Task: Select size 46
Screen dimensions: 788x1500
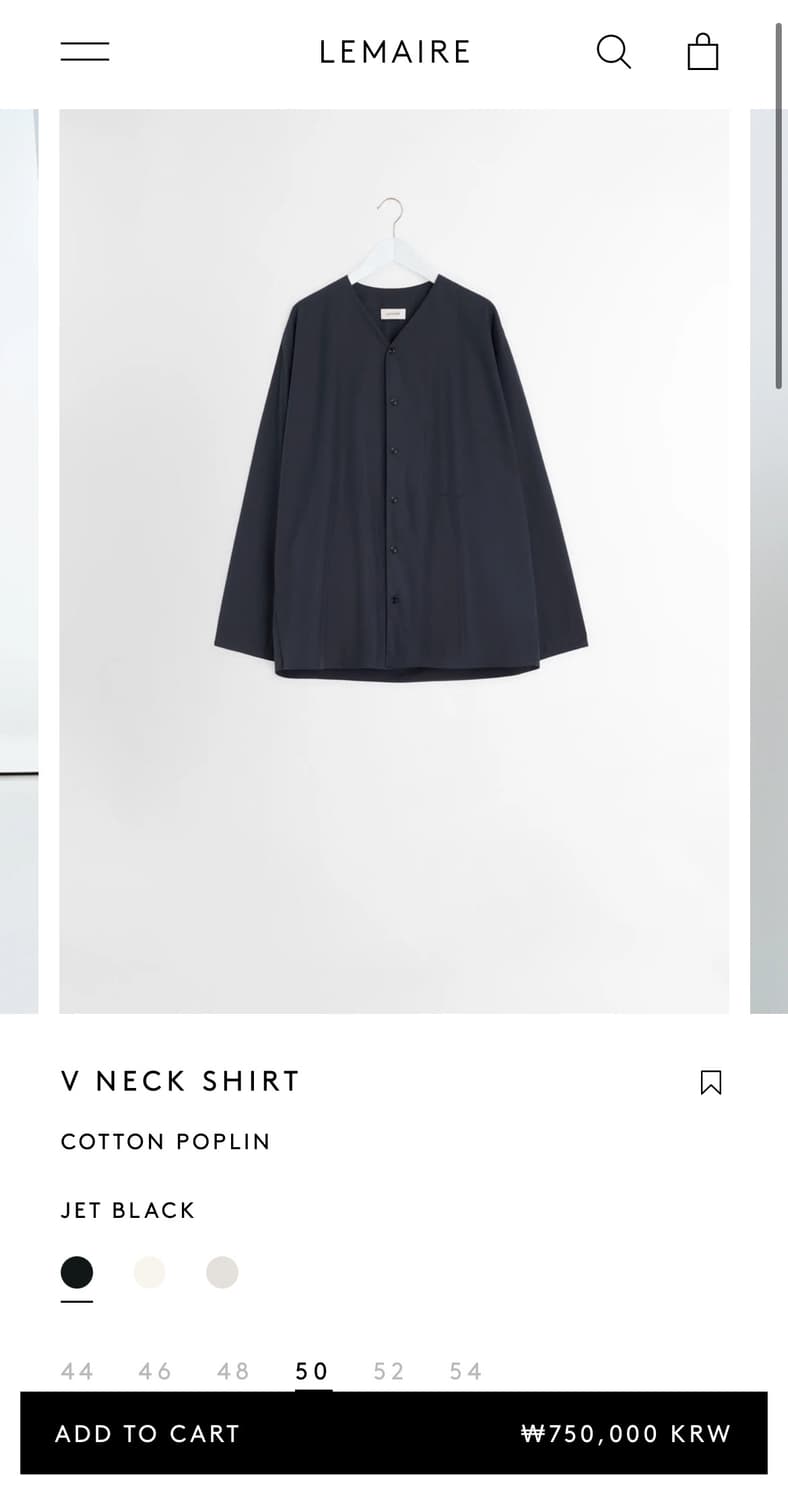Action: (x=155, y=1371)
